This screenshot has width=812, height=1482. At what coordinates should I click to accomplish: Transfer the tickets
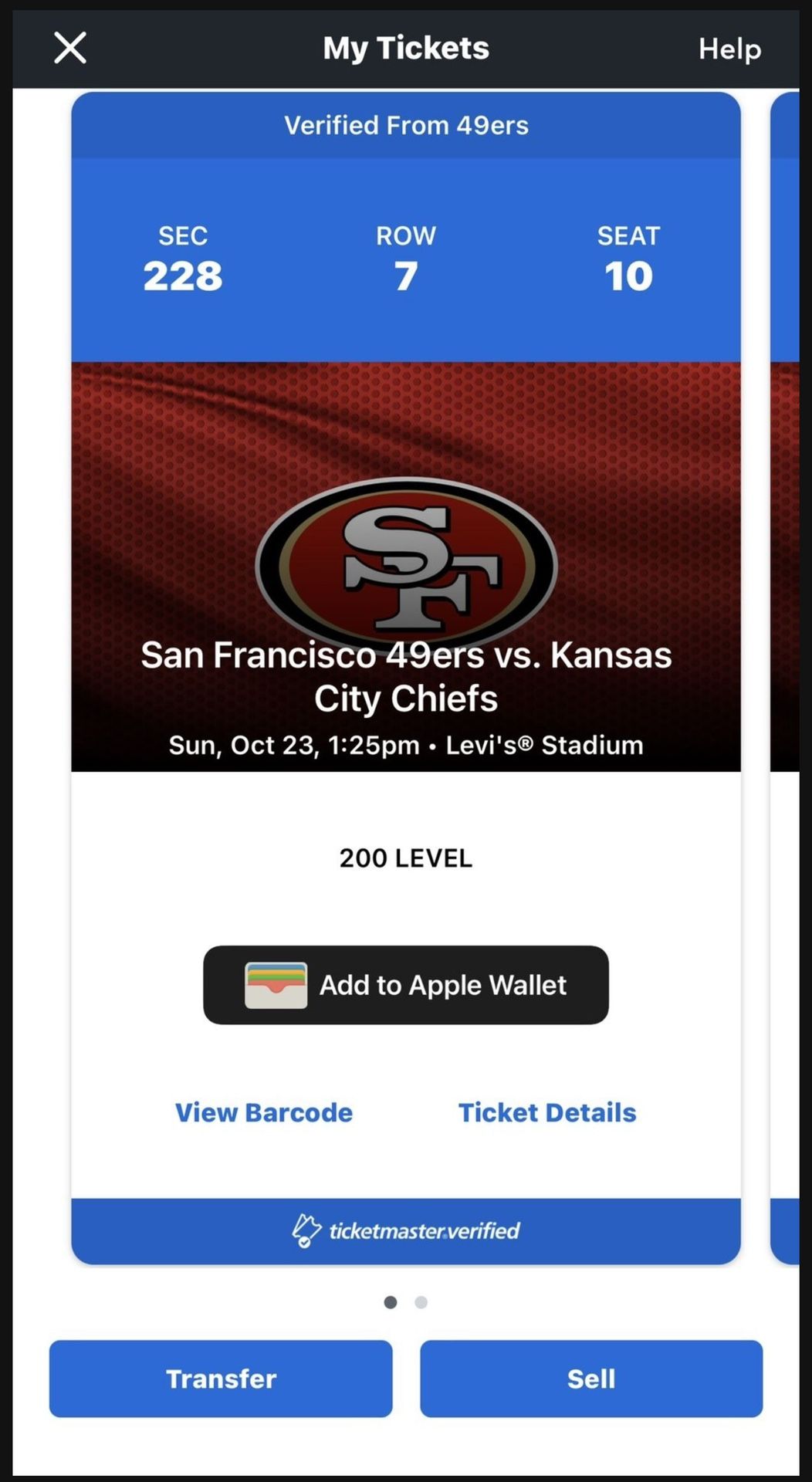(x=221, y=1379)
